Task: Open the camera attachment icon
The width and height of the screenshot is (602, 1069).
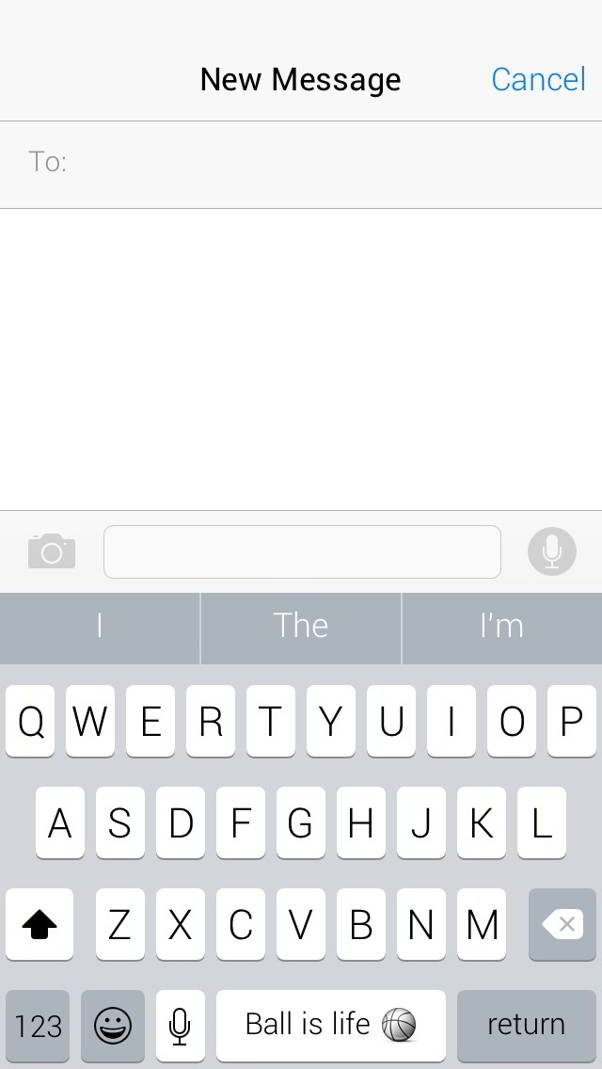Action: [52, 551]
